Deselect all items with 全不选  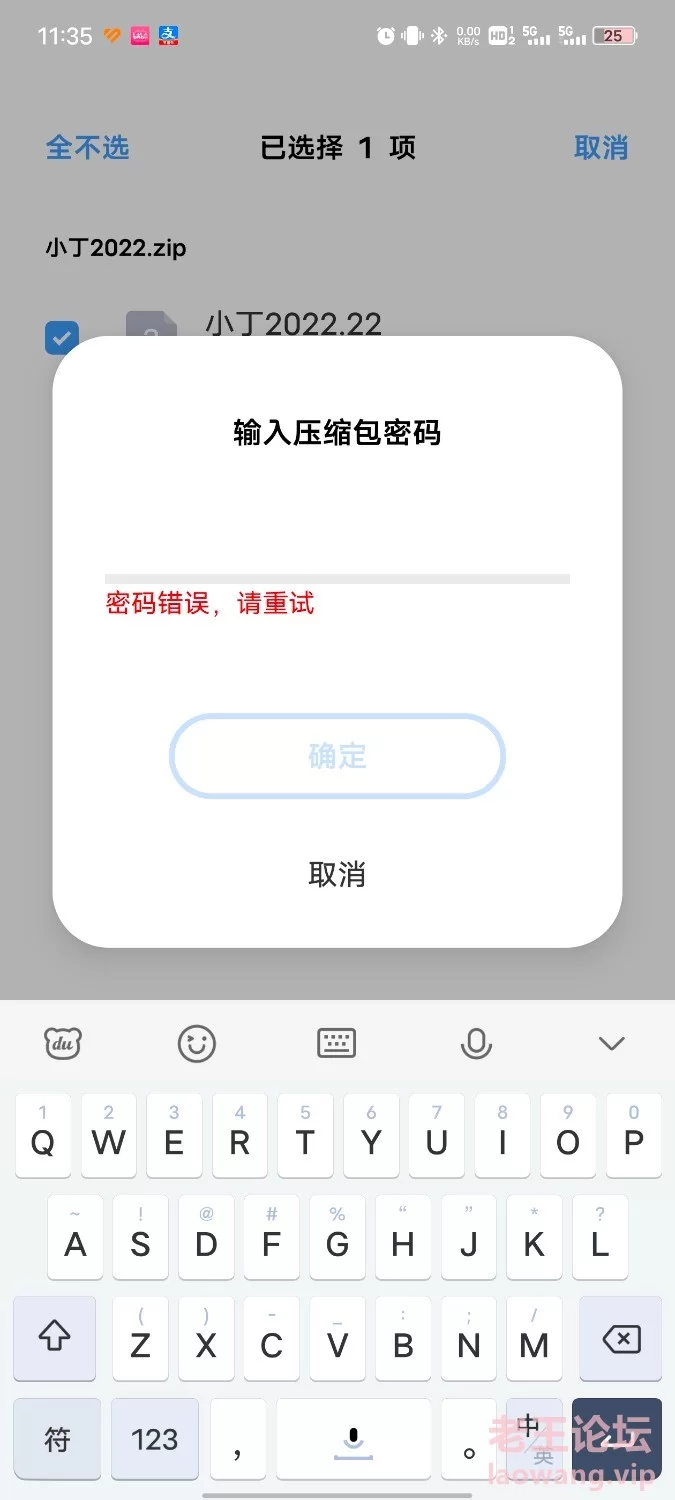tap(88, 148)
